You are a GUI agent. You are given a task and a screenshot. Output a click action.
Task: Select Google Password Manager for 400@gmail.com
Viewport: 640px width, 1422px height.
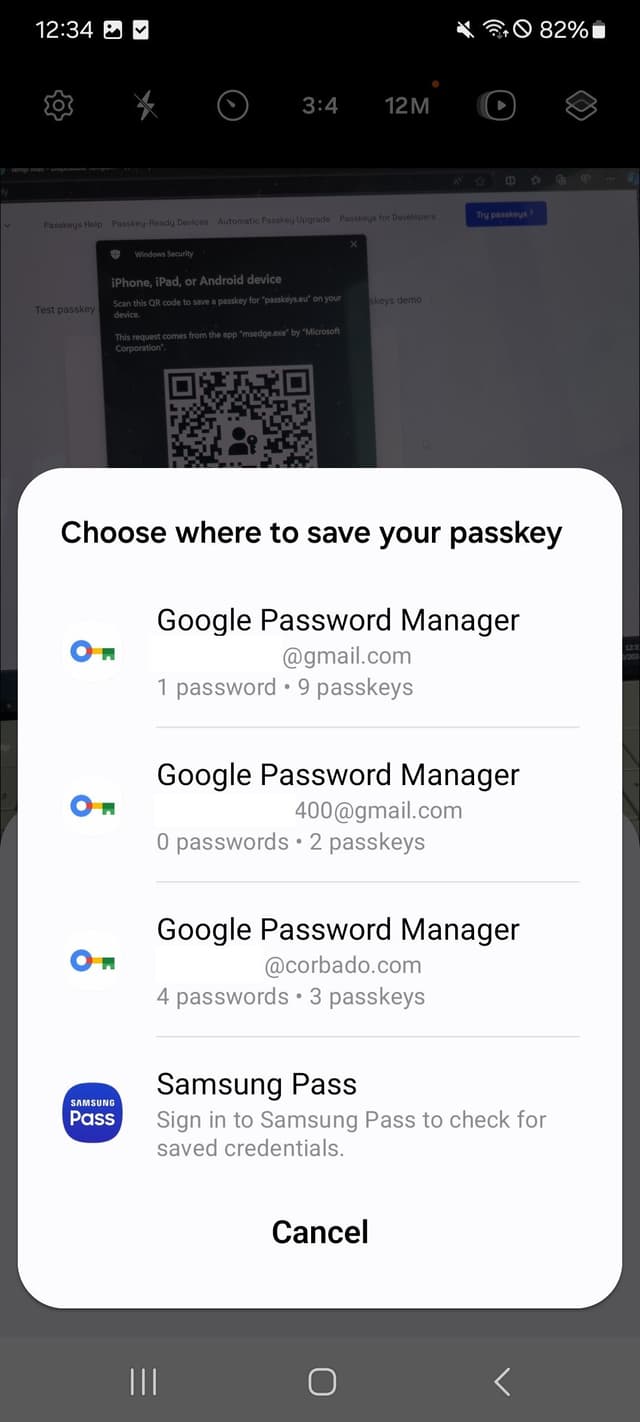[x=320, y=806]
